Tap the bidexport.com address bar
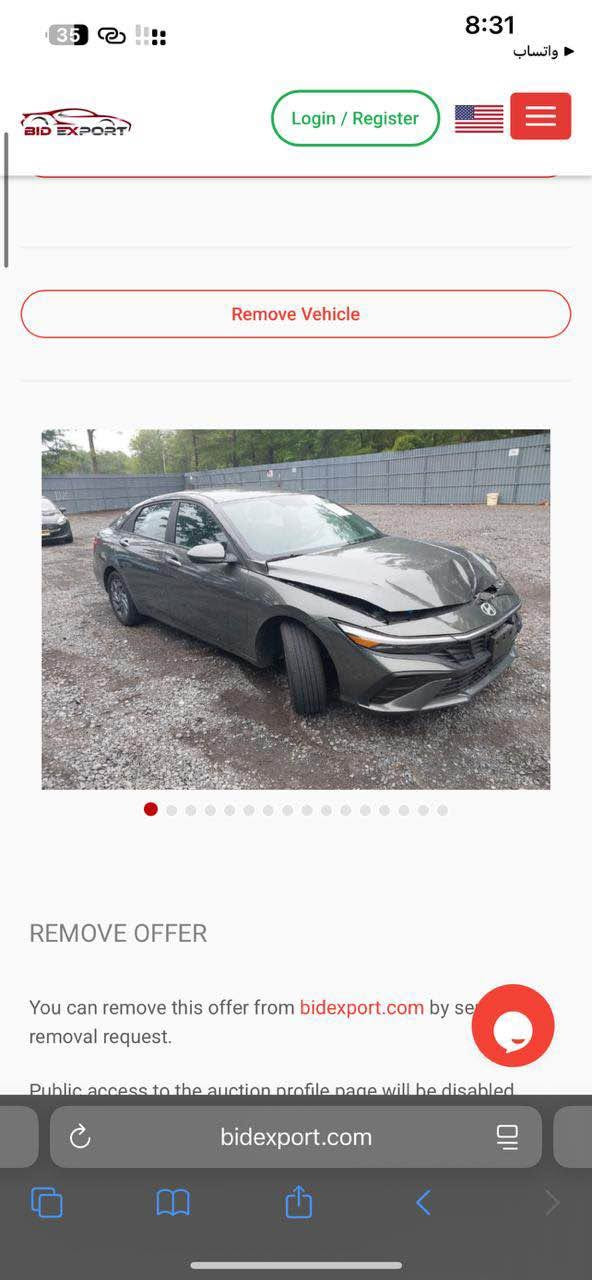Screen dimensions: 592x1280 [x=296, y=1137]
